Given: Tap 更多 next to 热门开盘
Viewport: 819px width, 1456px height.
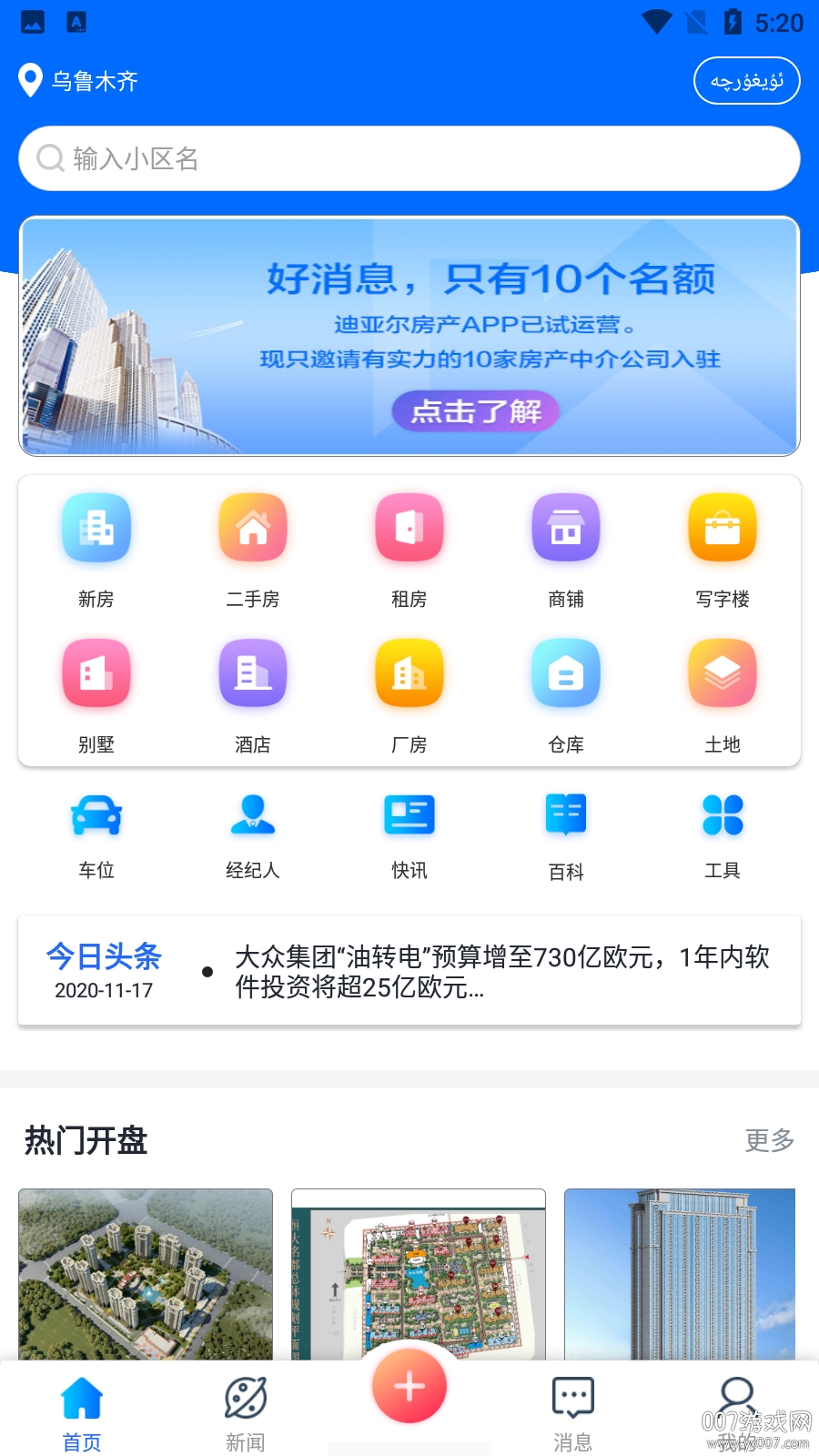Looking at the screenshot, I should click(x=769, y=1140).
